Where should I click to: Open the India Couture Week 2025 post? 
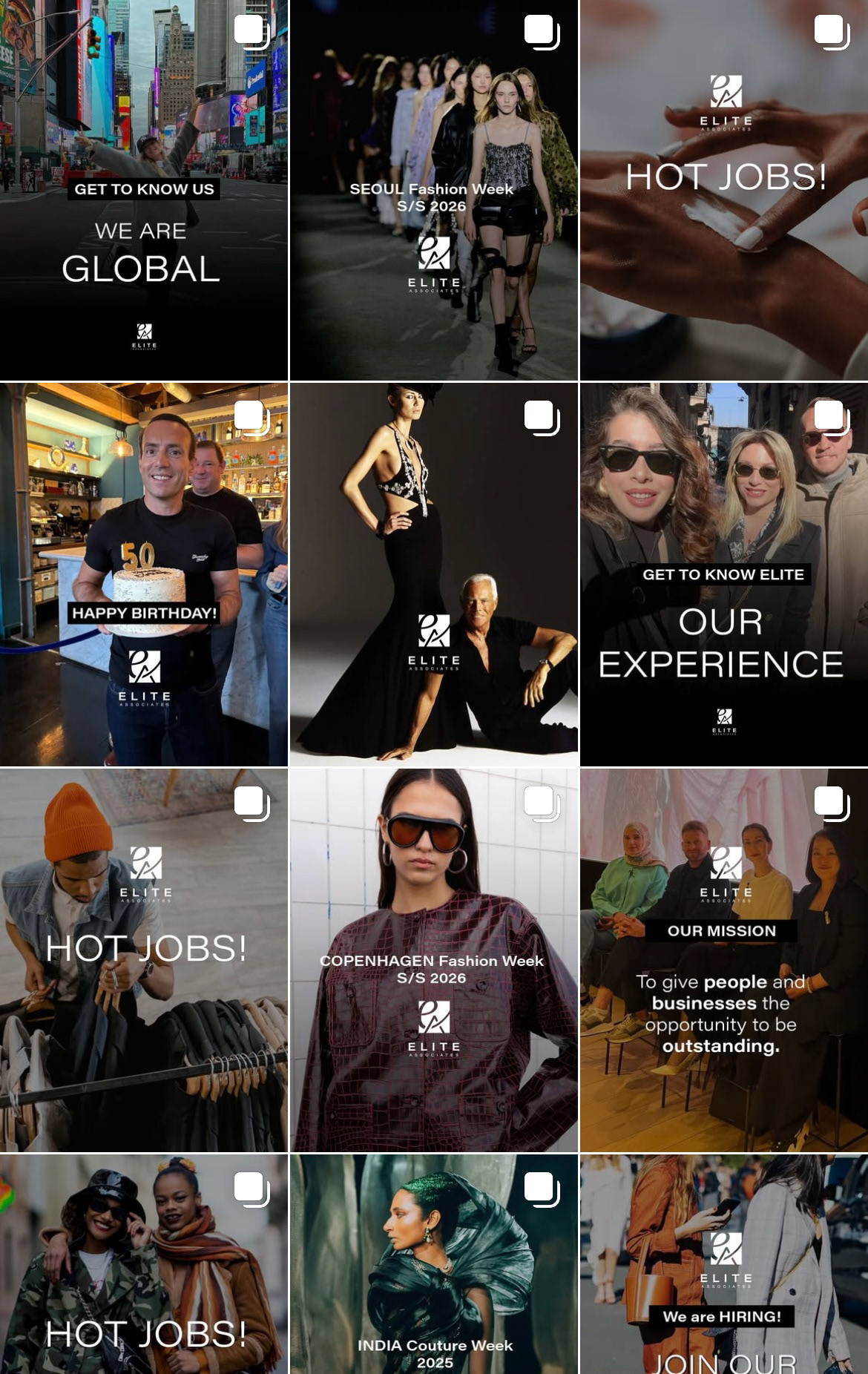pyautogui.click(x=433, y=1264)
